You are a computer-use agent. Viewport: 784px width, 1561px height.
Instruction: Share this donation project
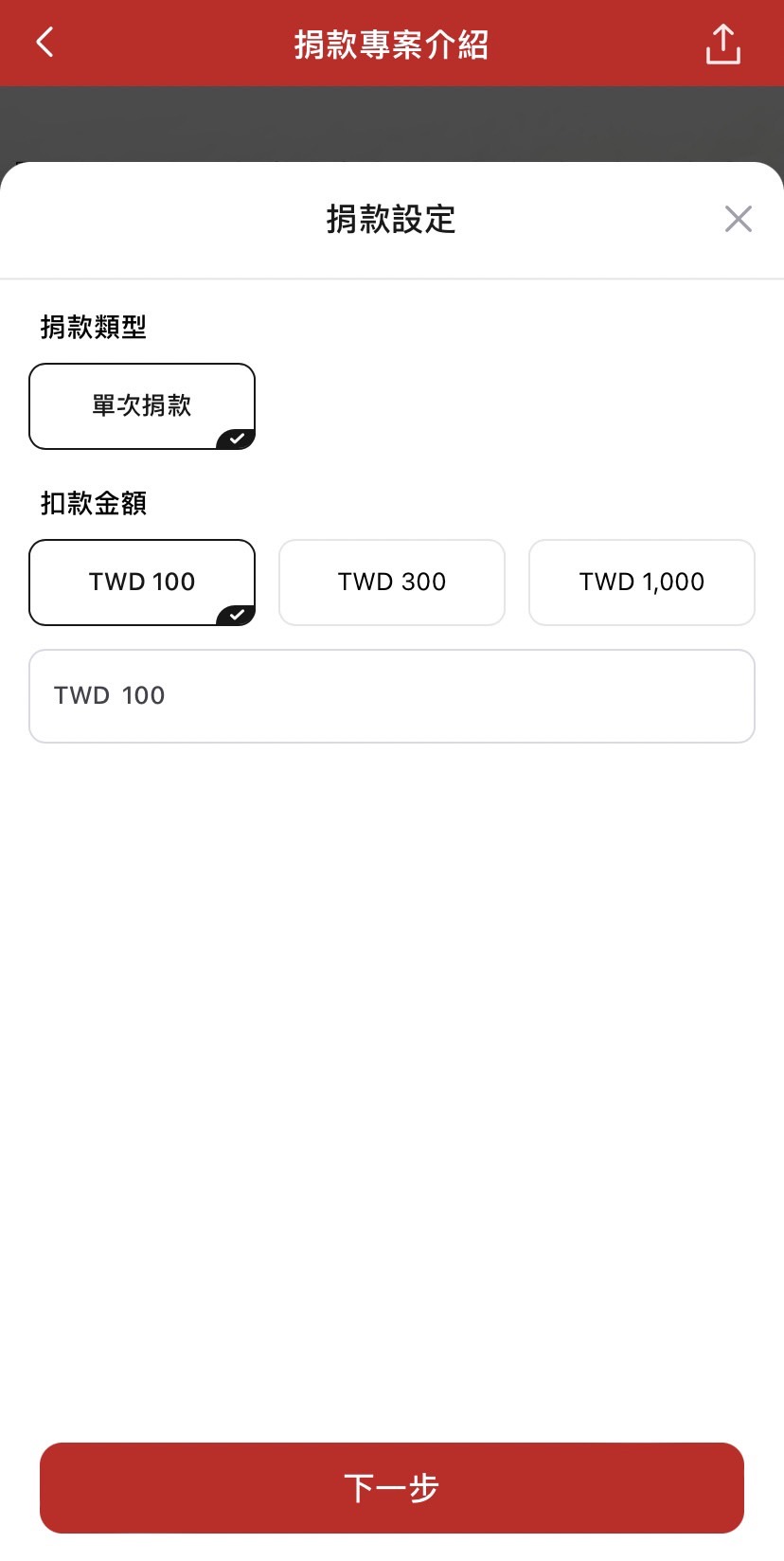pos(722,45)
